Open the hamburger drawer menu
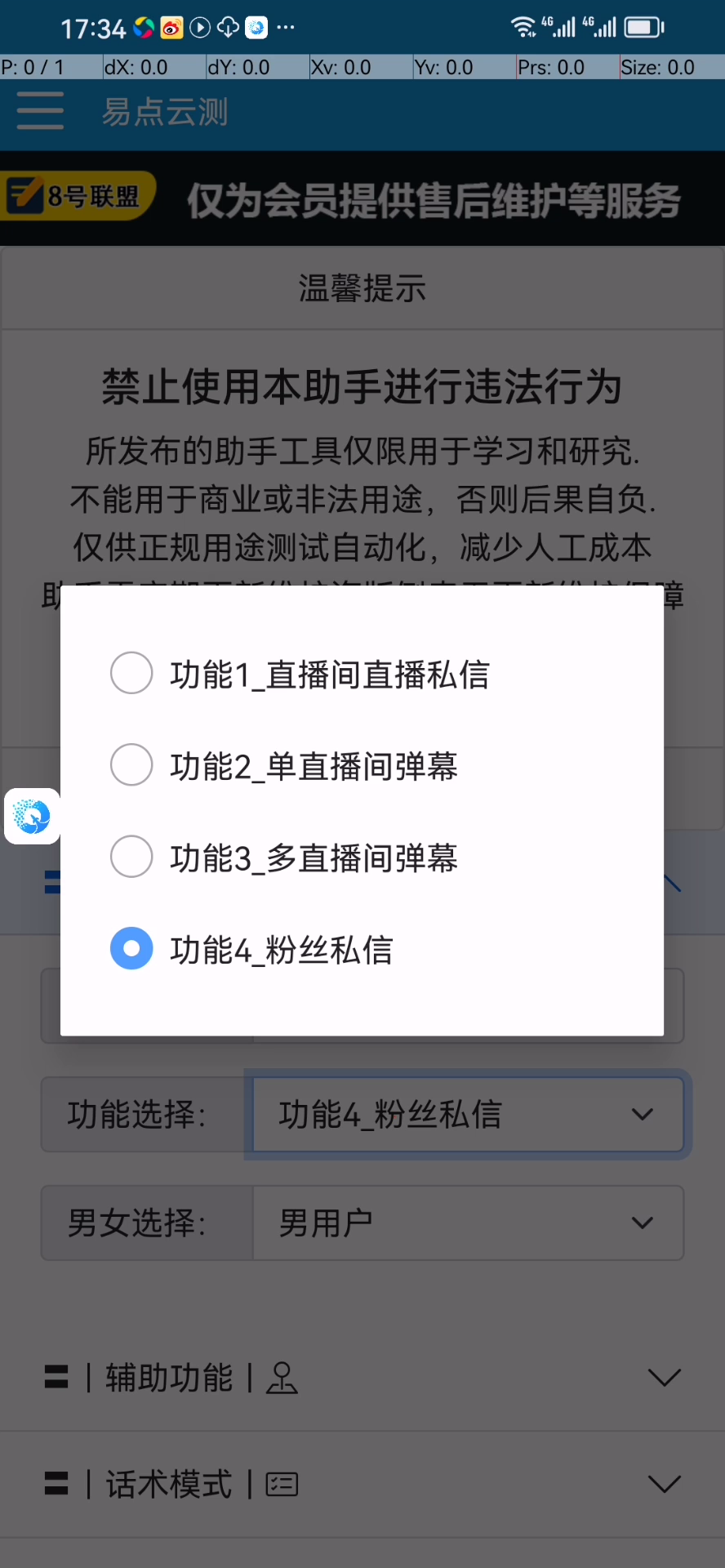Screen dimensions: 725x1568 click(x=40, y=111)
